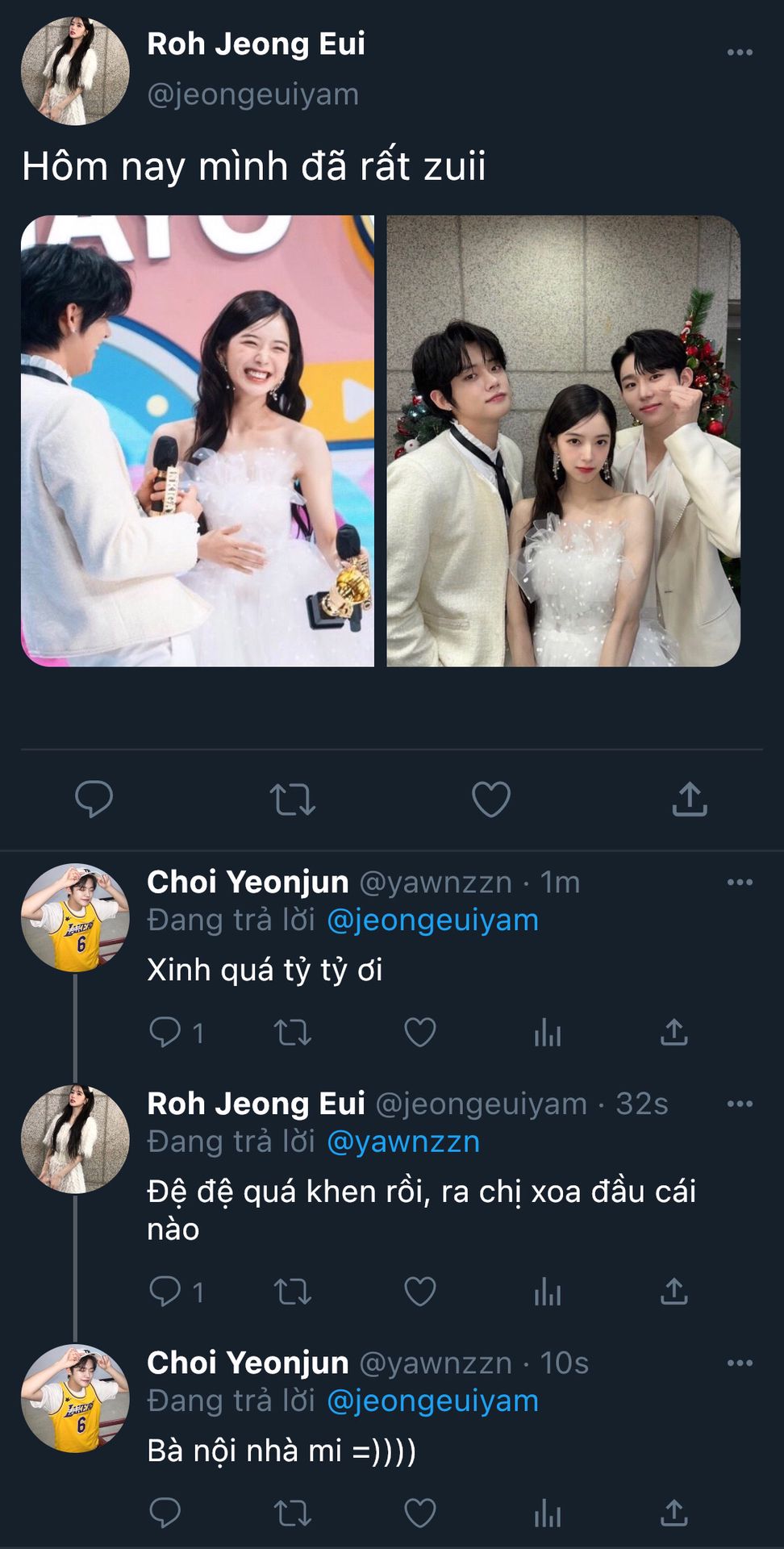This screenshot has height=1549, width=784.
Task: Like the reply "Bà nội nhà mi =))))"
Action: coord(419,1513)
